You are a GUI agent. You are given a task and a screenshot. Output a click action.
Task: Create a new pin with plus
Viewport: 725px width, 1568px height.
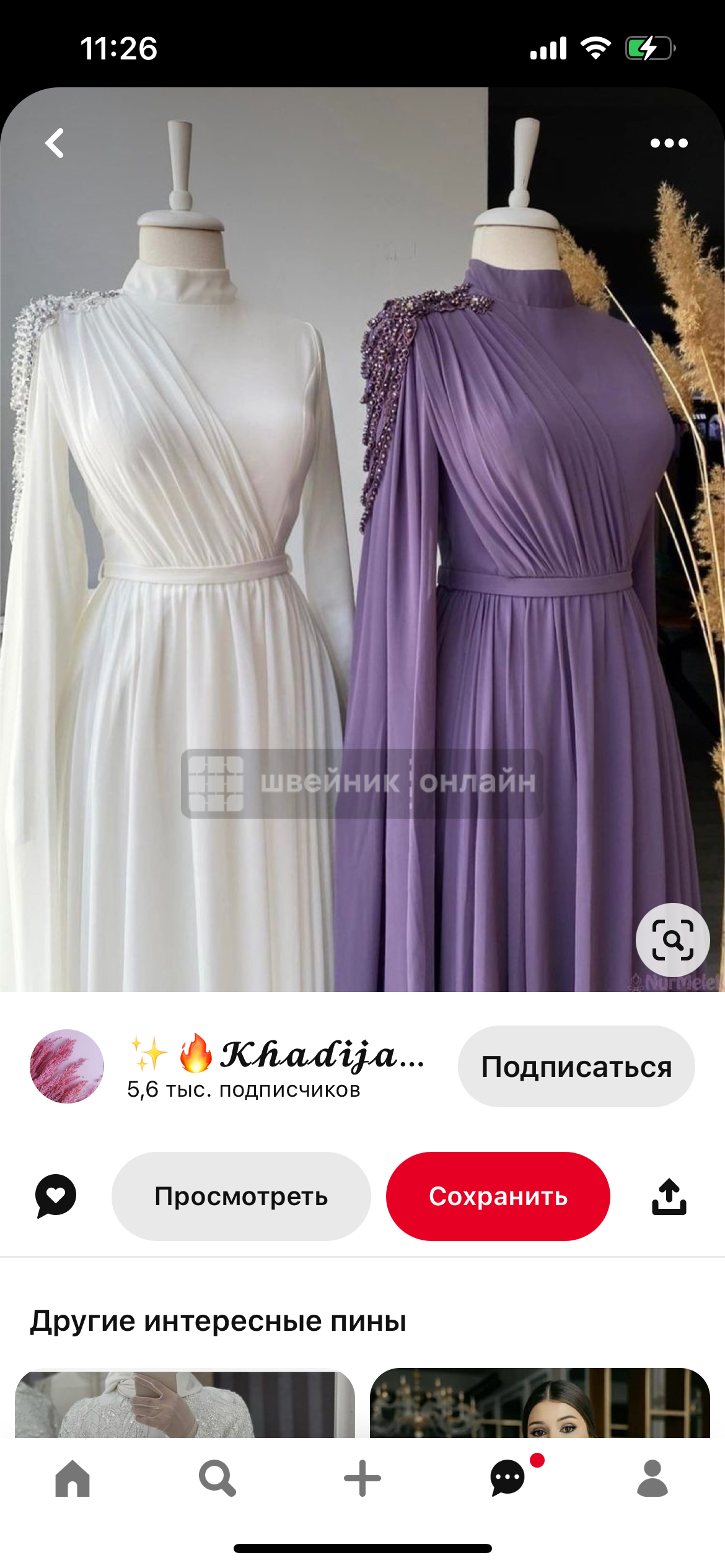(x=362, y=1478)
